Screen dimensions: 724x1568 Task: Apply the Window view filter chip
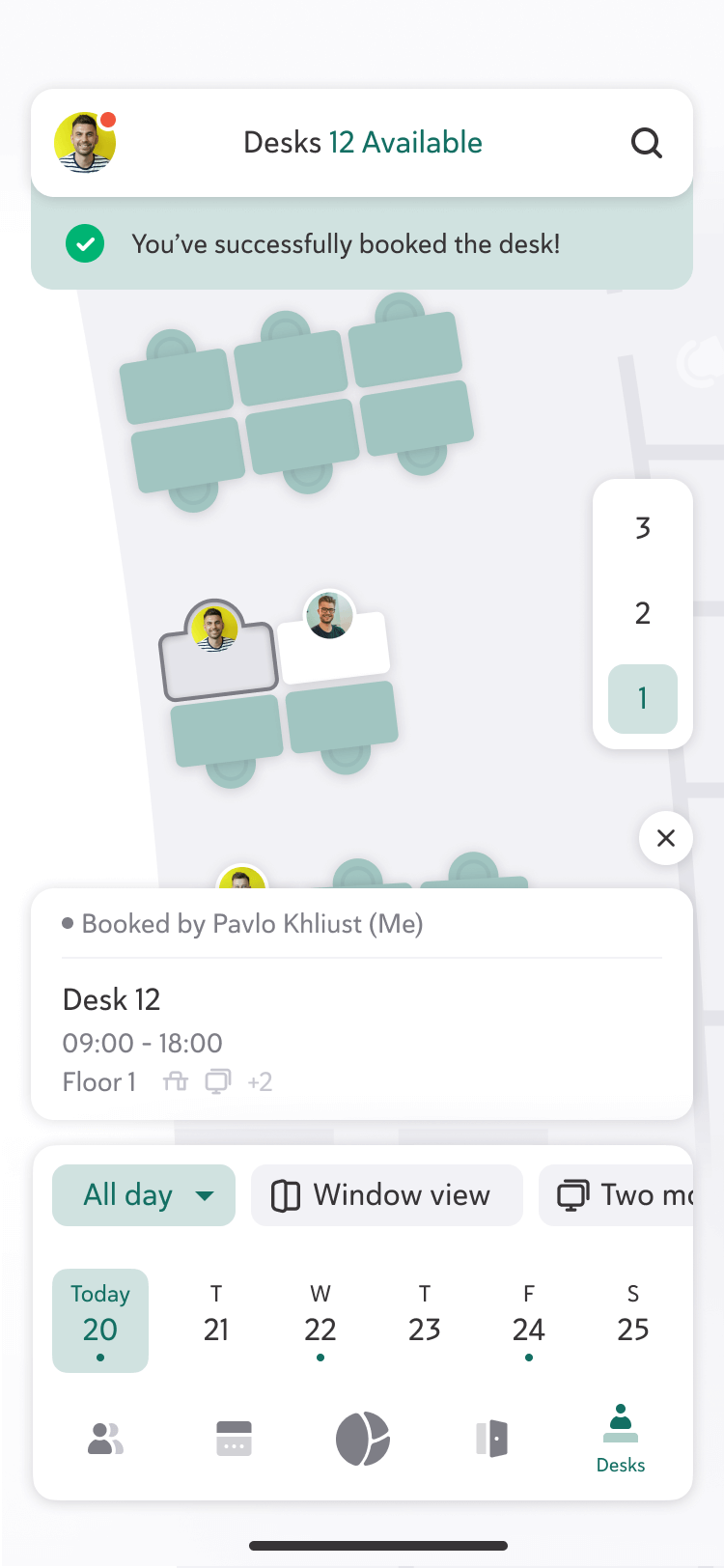click(386, 1195)
